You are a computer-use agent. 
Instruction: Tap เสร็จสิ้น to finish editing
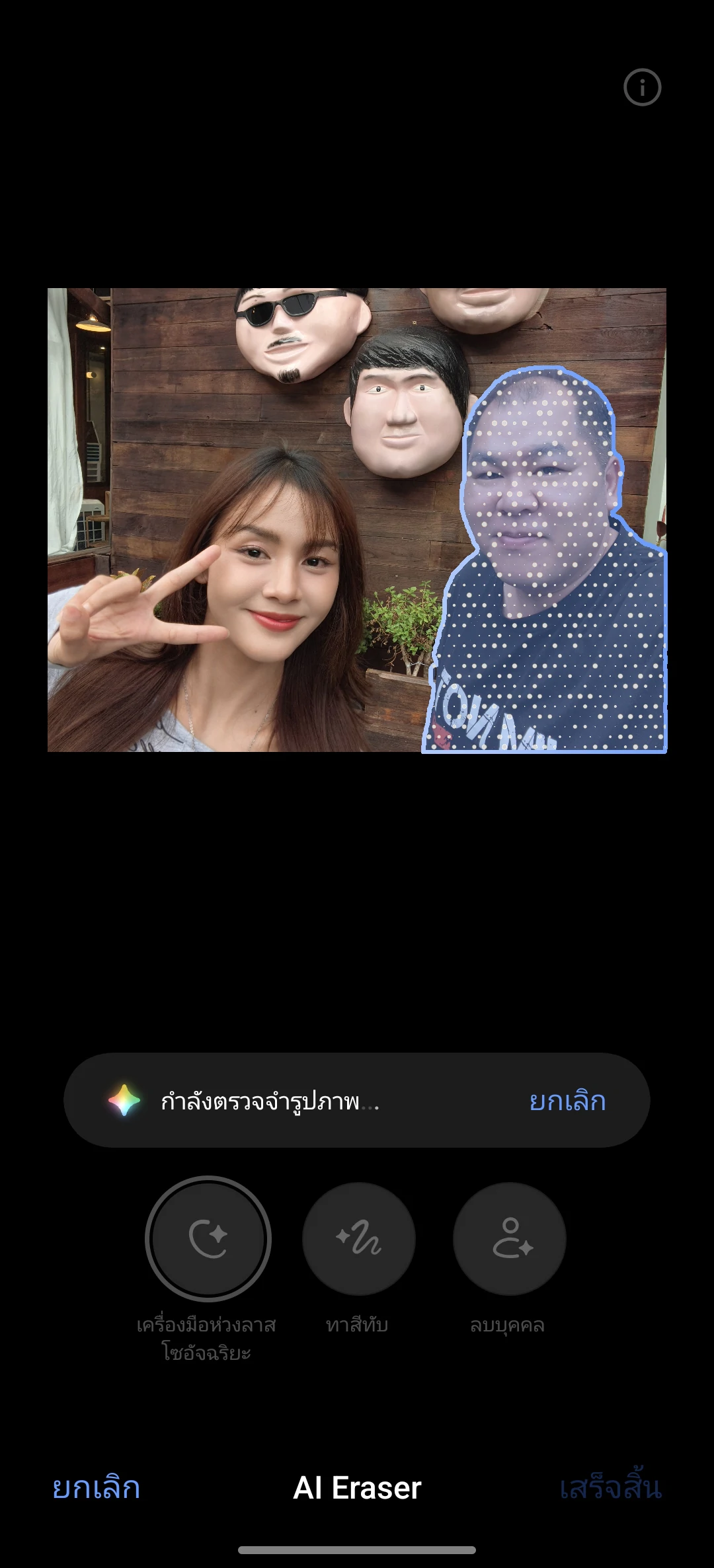click(x=611, y=1486)
